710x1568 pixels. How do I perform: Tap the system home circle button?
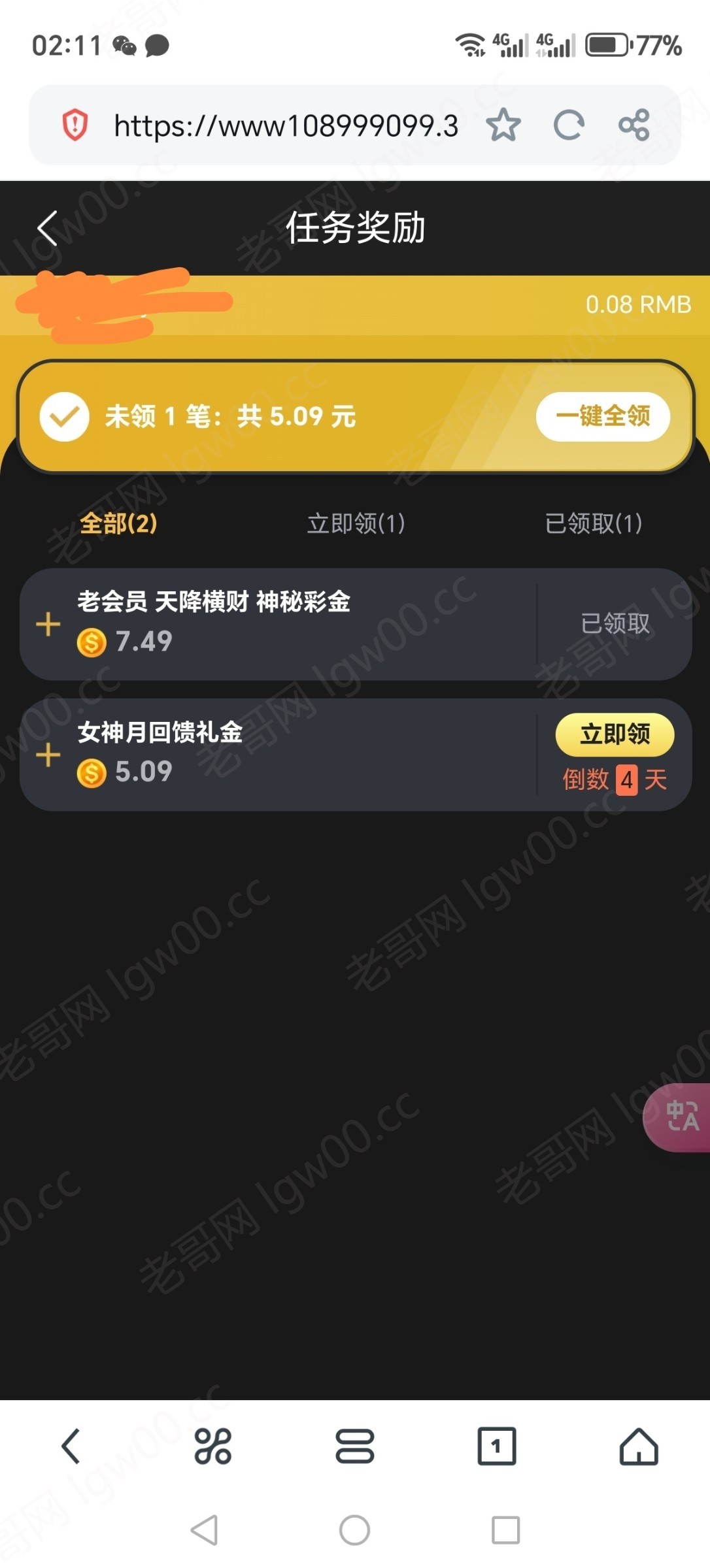click(354, 1530)
